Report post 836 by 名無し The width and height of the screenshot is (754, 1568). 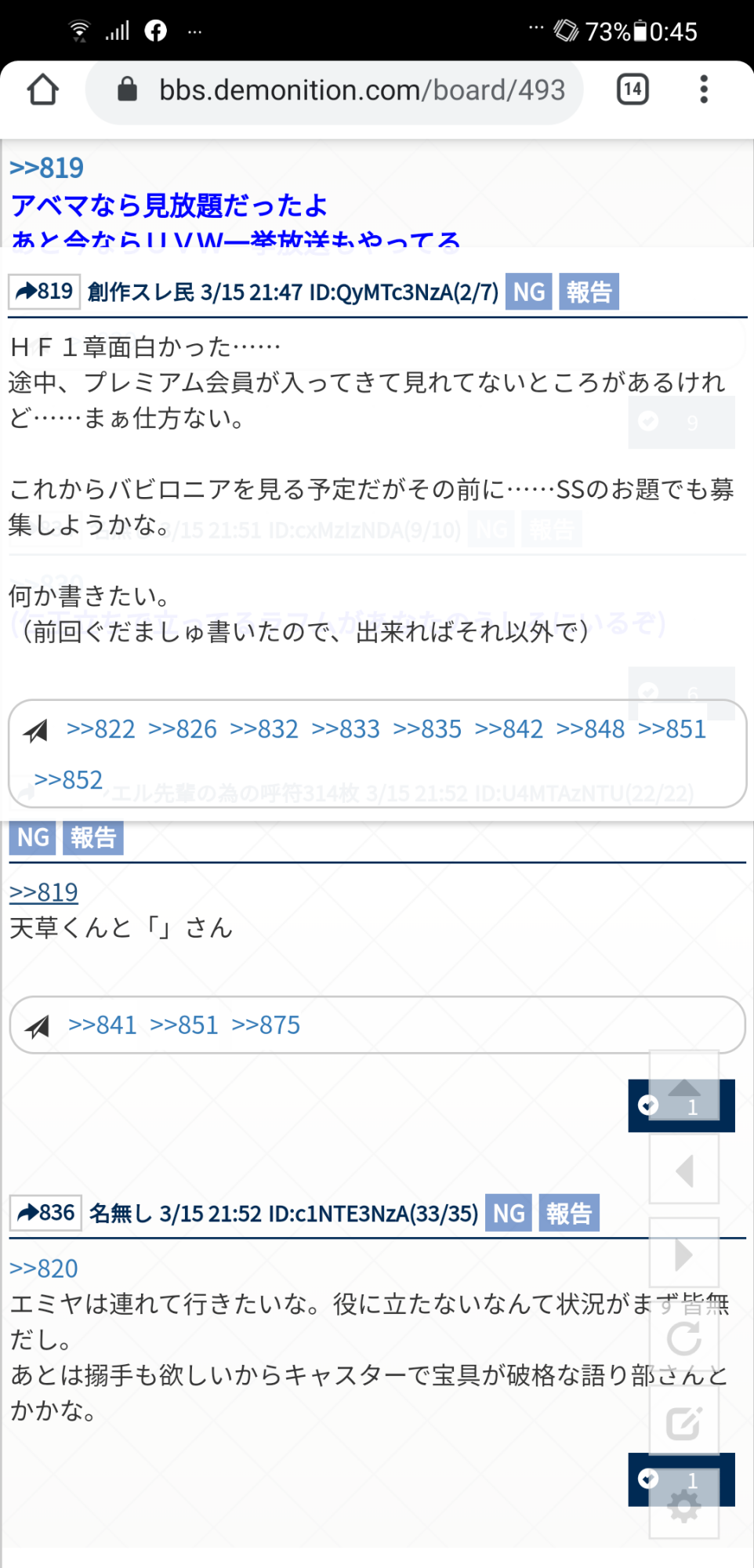pyautogui.click(x=569, y=1213)
